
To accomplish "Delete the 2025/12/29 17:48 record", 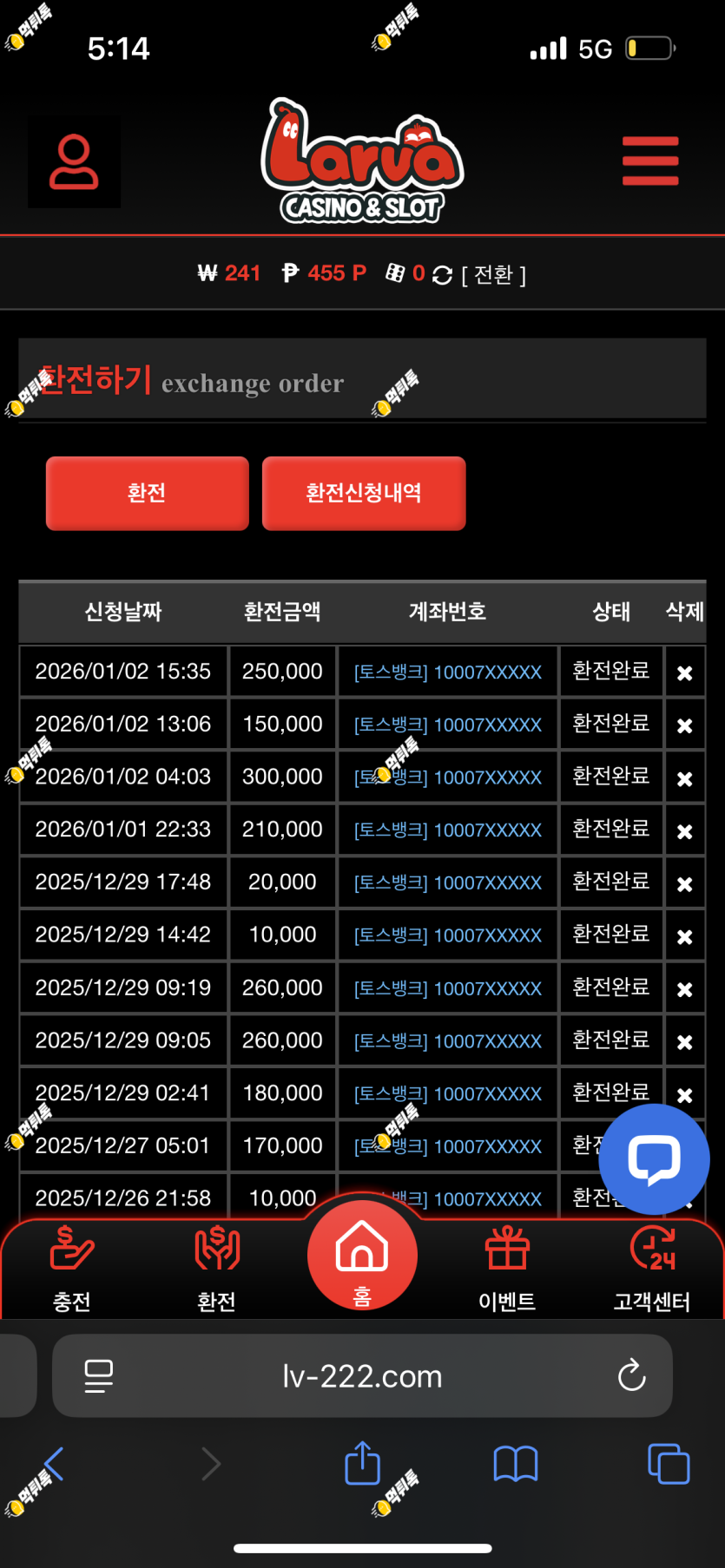I will (684, 884).
